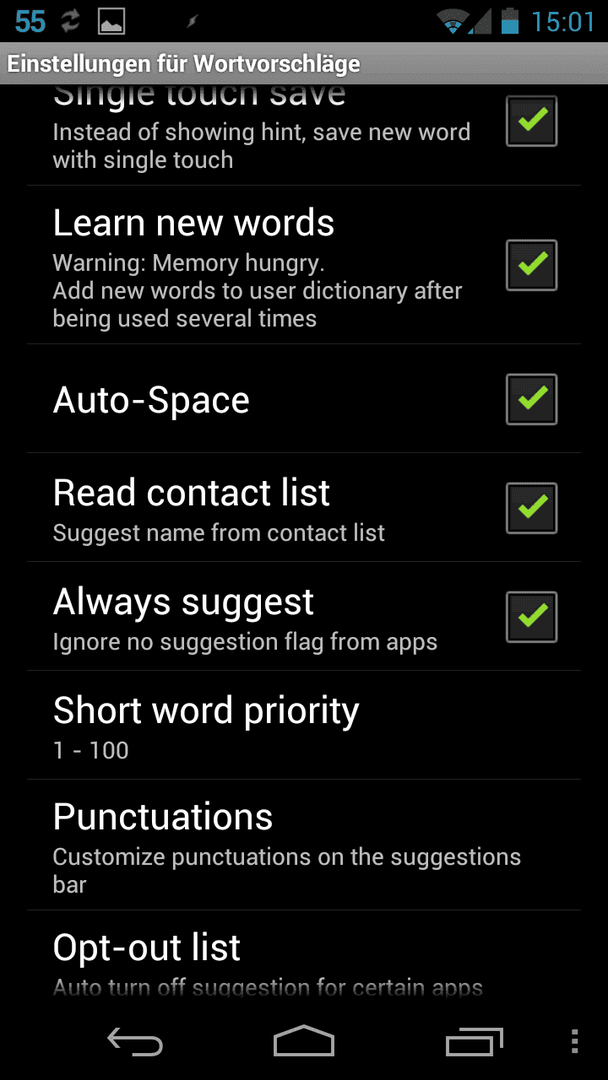Open the overflow menu in the navigation bar
This screenshot has width=608, height=1080.
click(x=575, y=1041)
